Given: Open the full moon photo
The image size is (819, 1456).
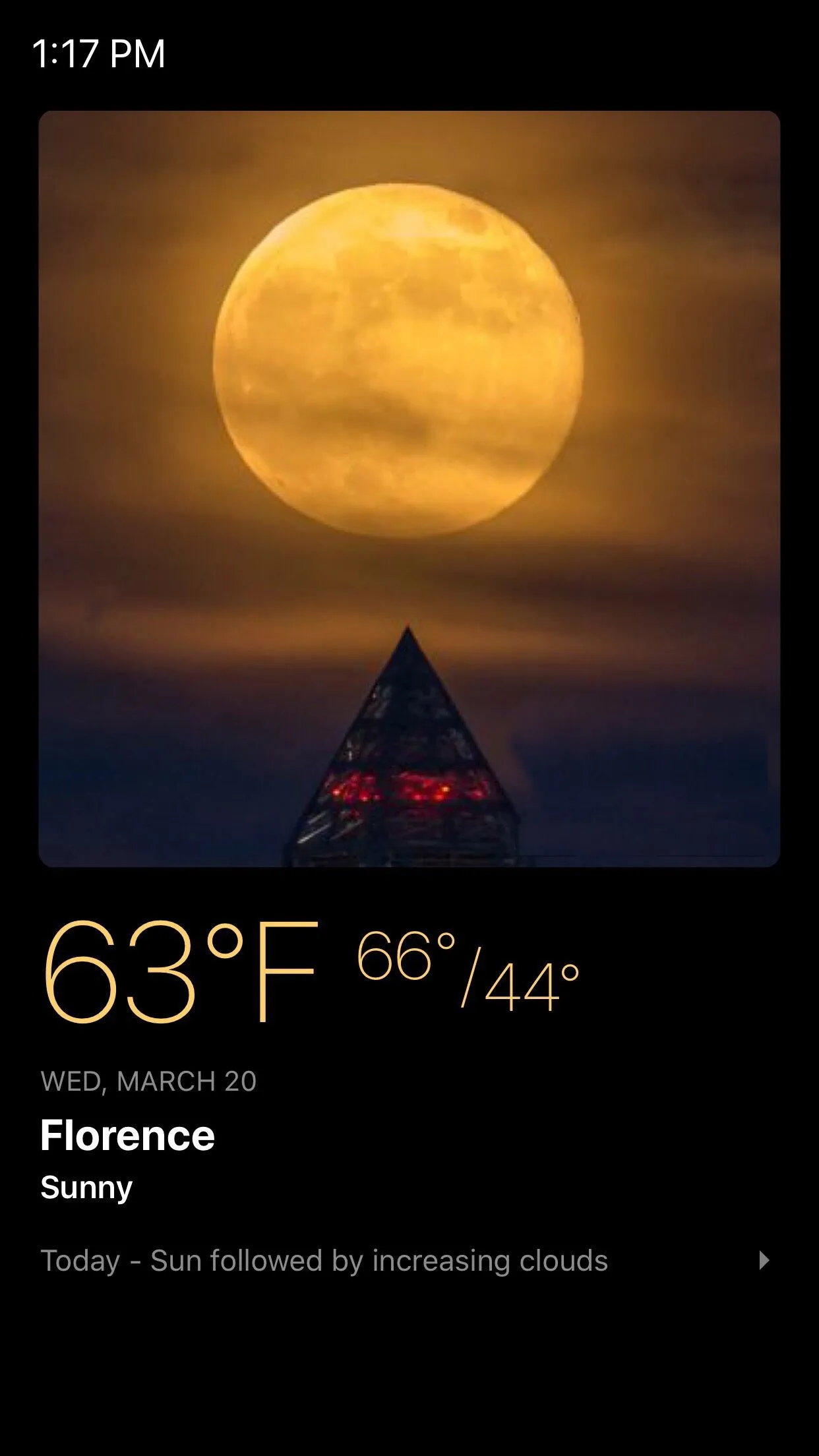Looking at the screenshot, I should [x=409, y=488].
